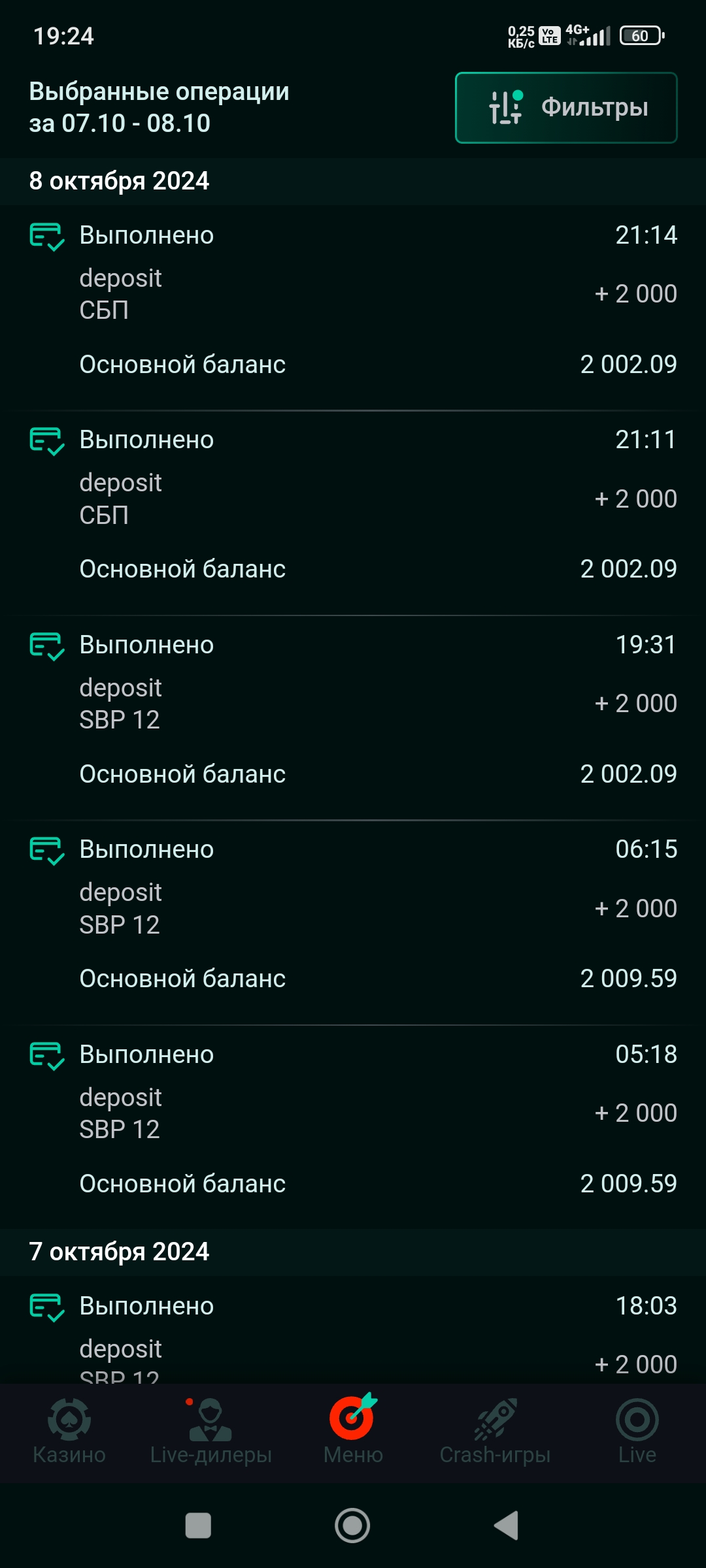
Task: Open the Фильтры filter button
Action: 566,108
